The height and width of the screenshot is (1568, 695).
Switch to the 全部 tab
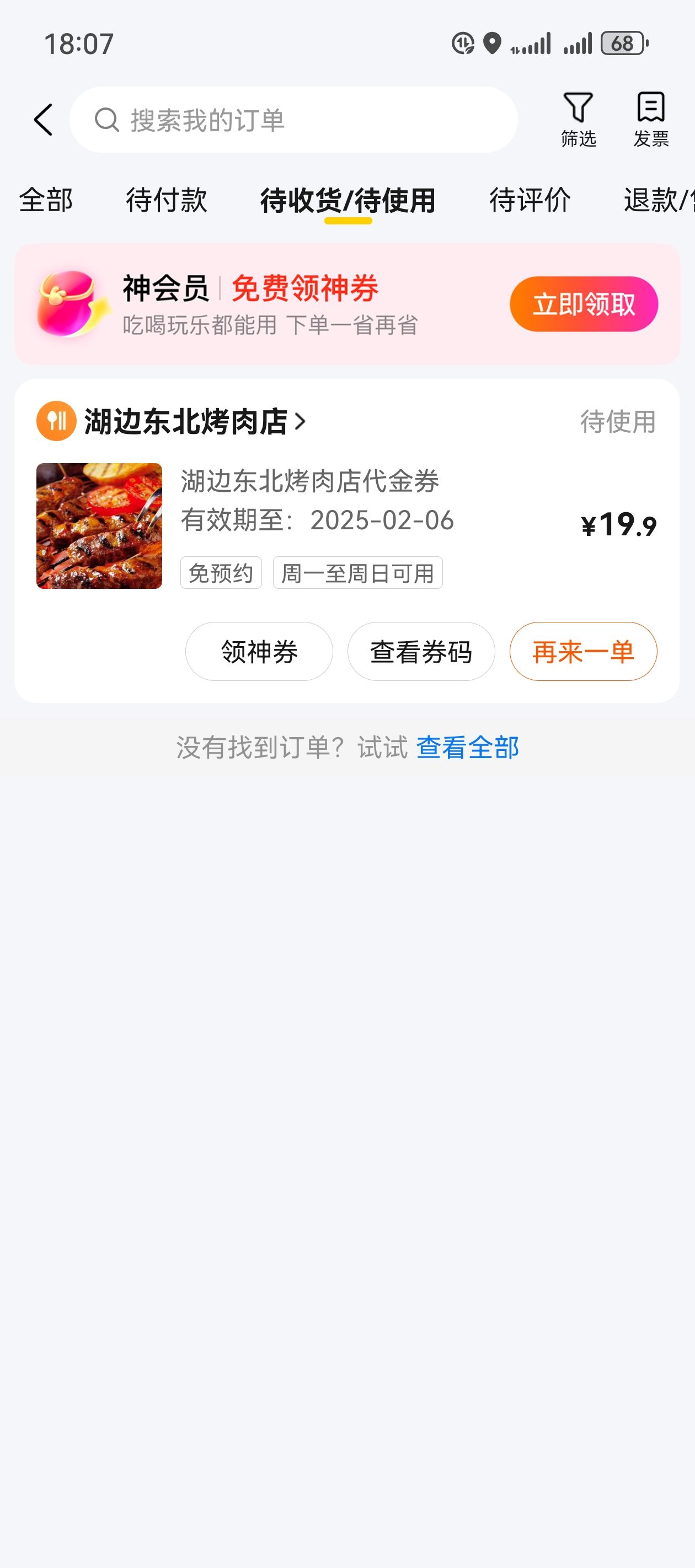tap(46, 200)
